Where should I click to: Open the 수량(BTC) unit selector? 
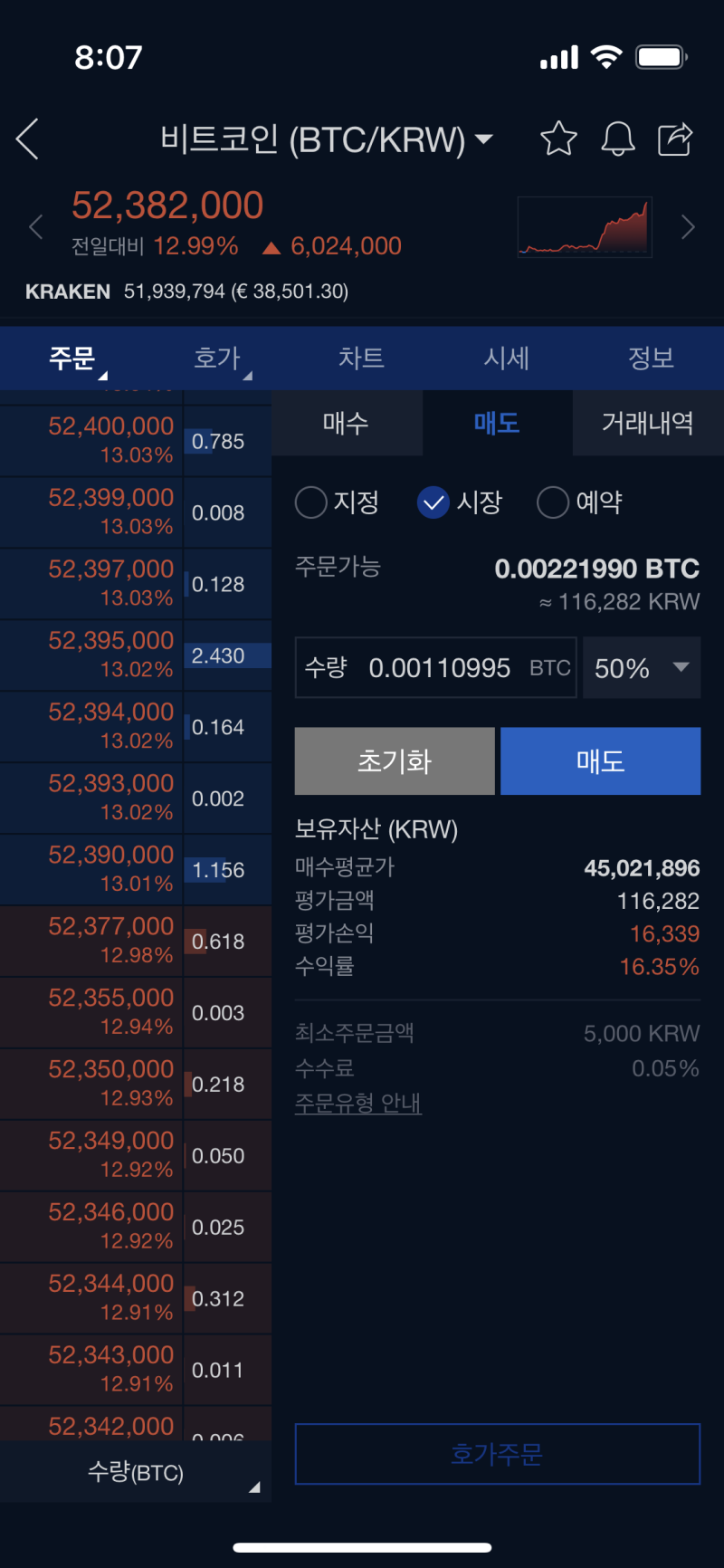tap(136, 1472)
